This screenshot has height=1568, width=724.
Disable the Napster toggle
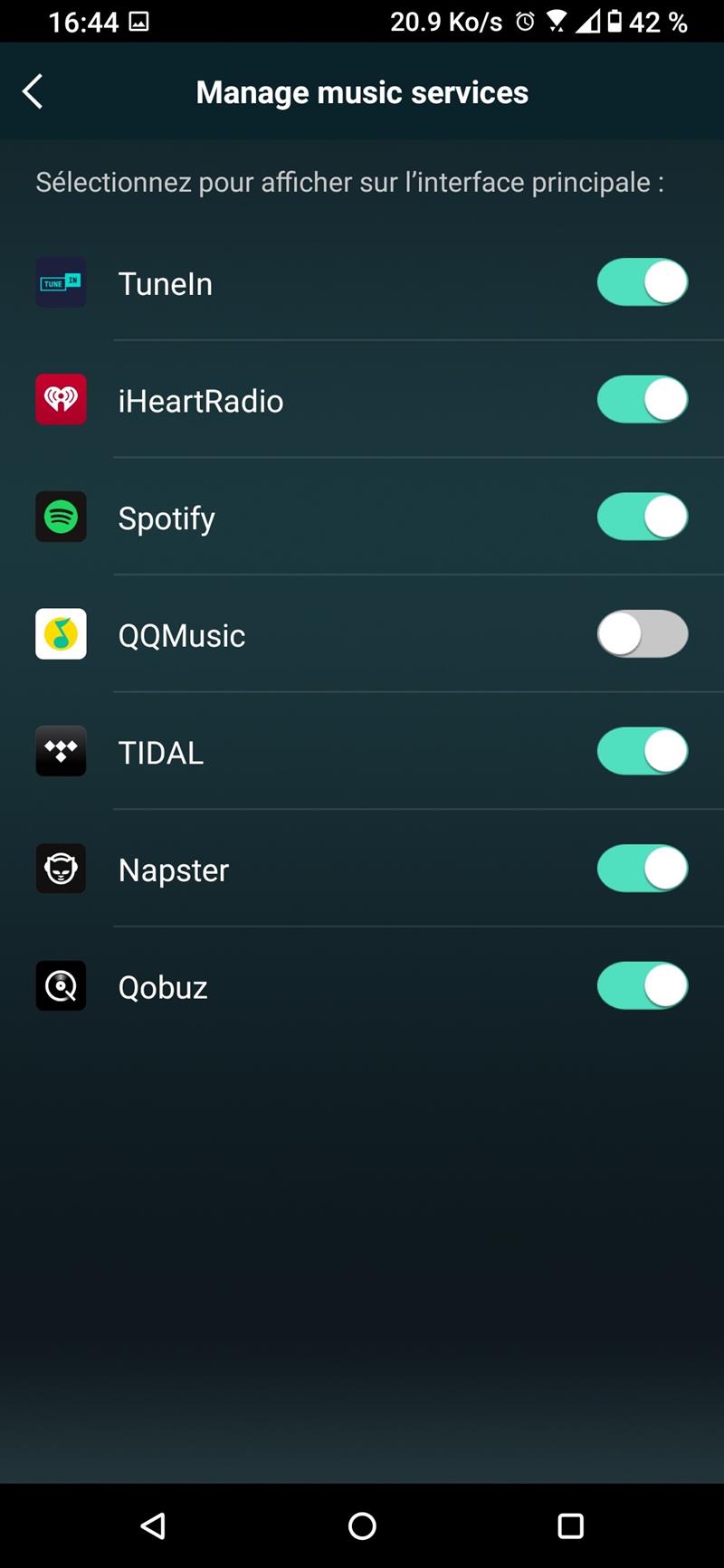point(643,869)
